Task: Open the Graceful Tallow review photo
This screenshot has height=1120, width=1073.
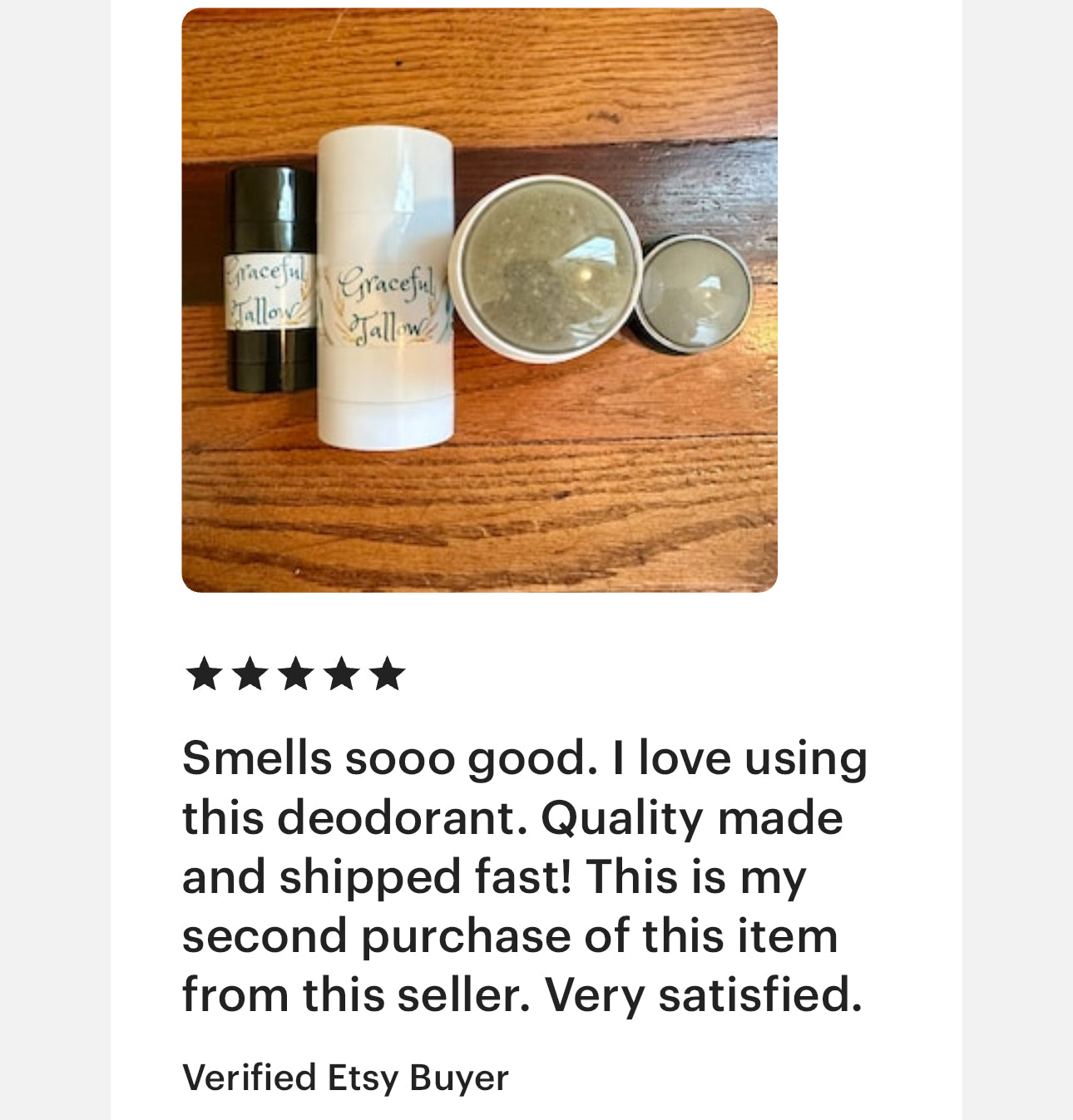Action: coord(479,300)
